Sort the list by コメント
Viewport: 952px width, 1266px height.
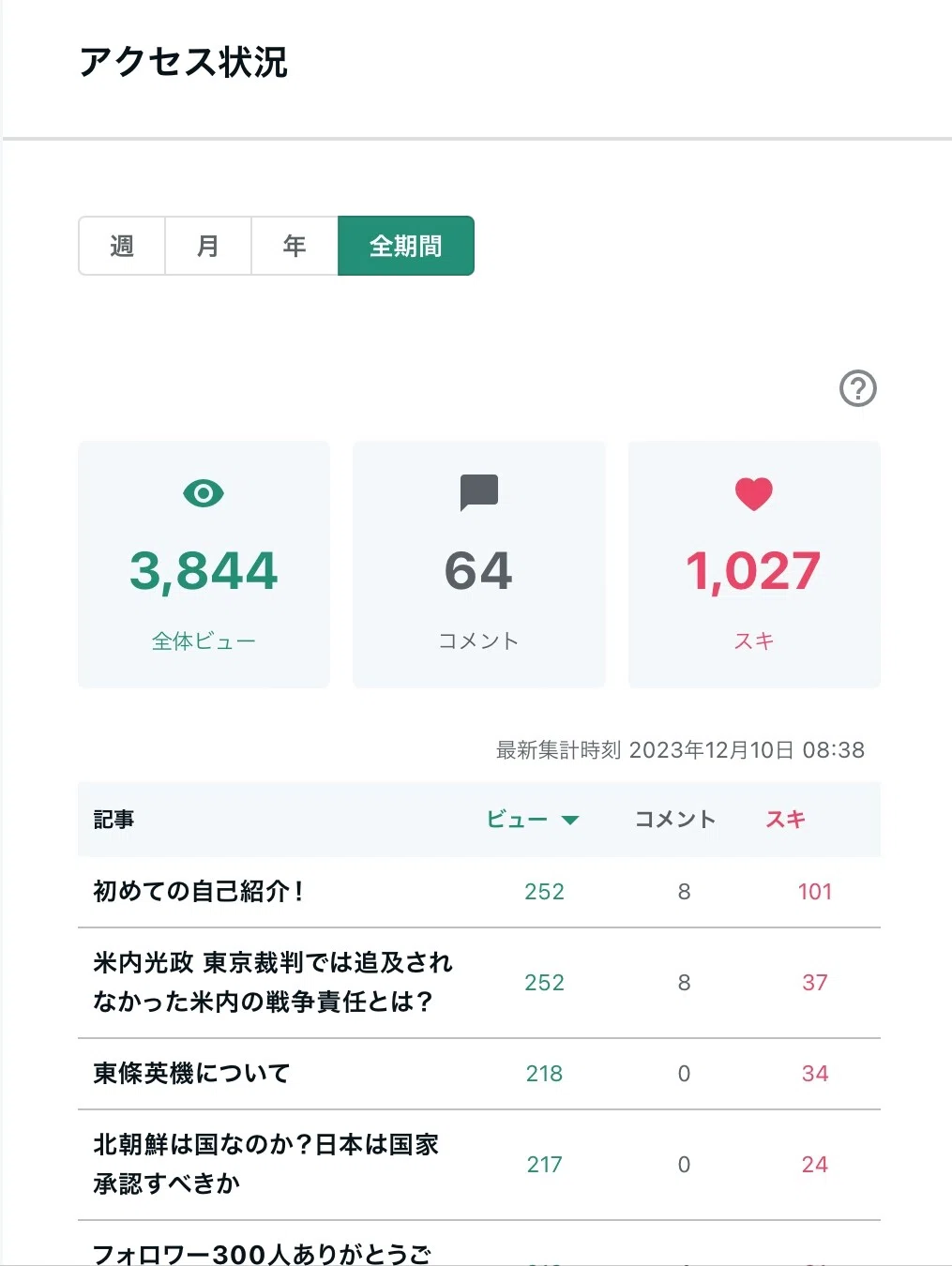click(x=675, y=820)
